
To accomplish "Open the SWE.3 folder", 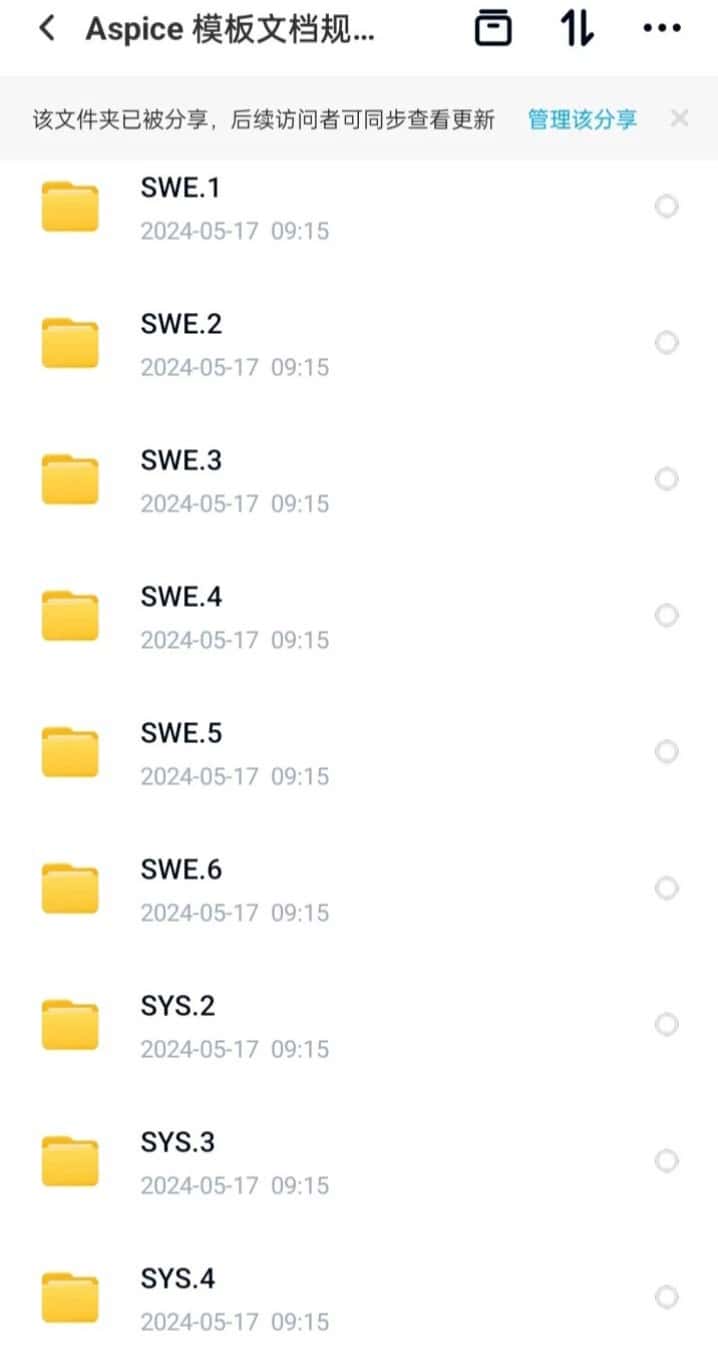I will [x=359, y=480].
